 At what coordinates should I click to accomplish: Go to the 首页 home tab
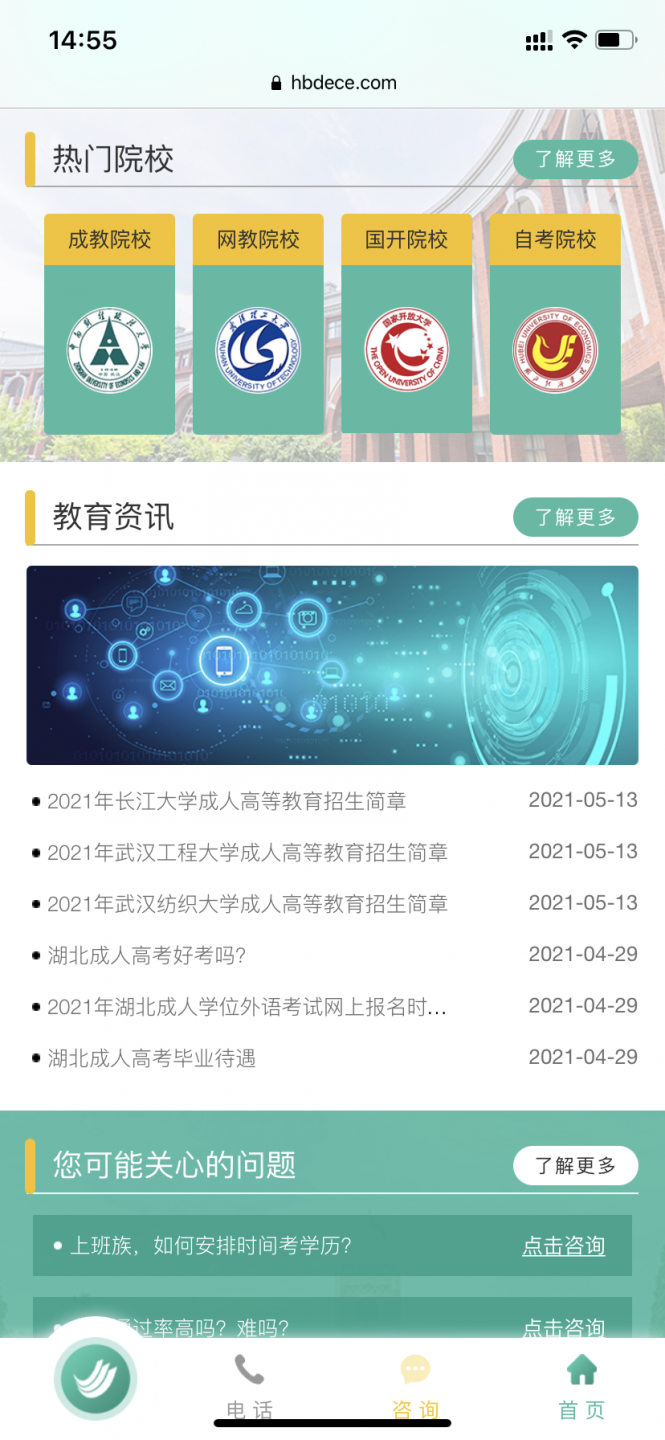pyautogui.click(x=581, y=1385)
